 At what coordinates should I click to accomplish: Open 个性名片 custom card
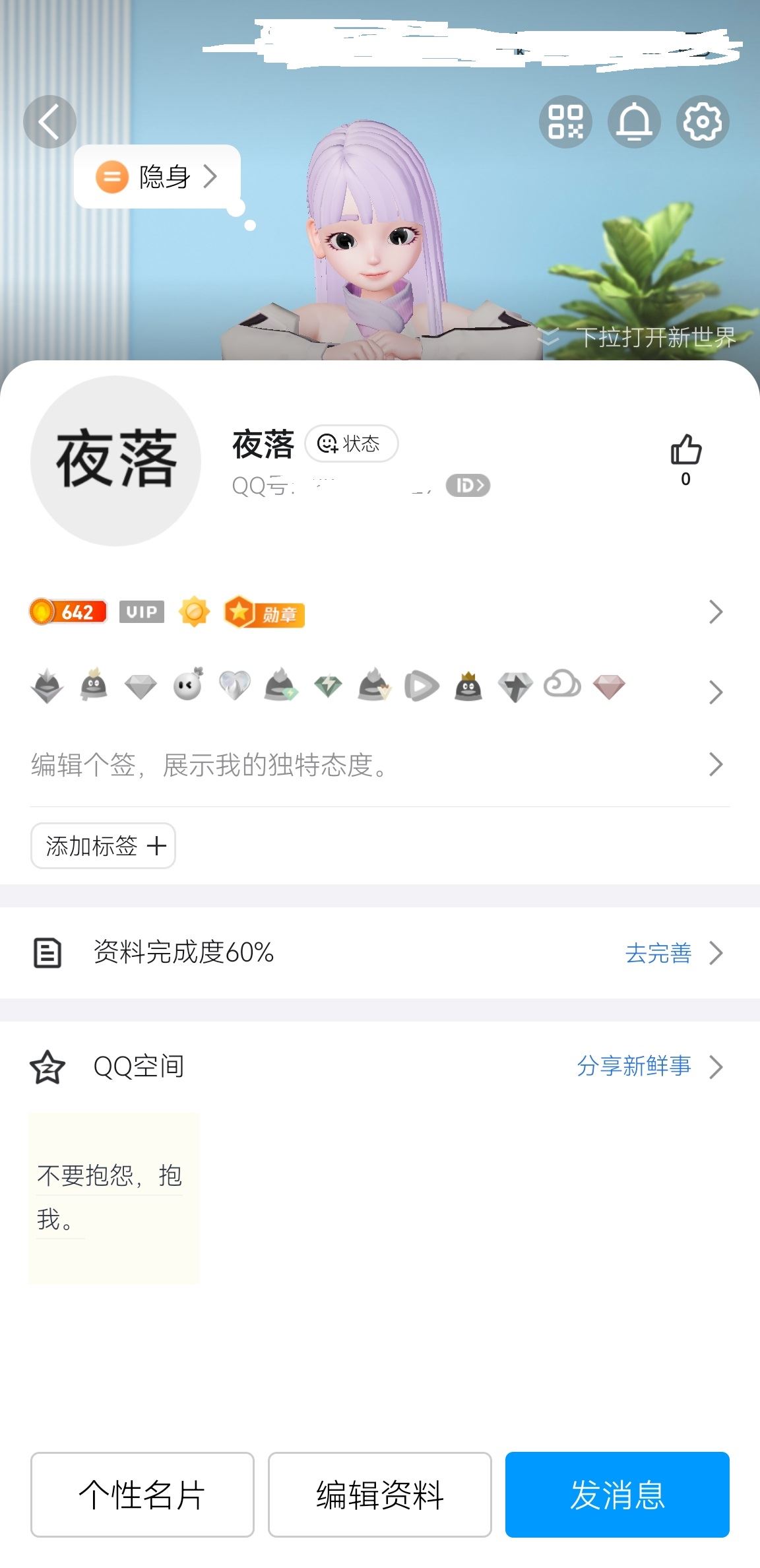pyautogui.click(x=142, y=1495)
